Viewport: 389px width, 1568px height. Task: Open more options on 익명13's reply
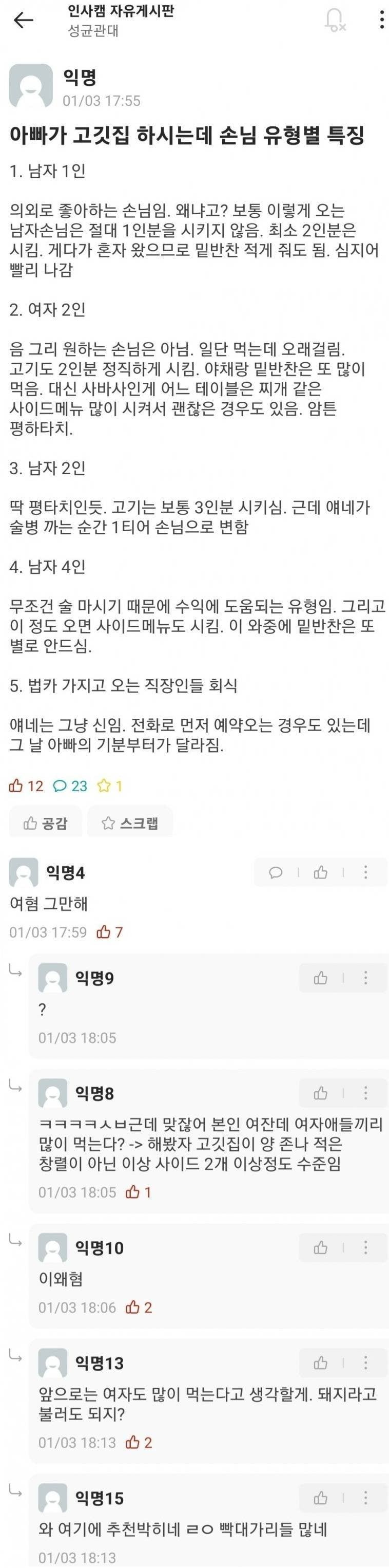(365, 1363)
